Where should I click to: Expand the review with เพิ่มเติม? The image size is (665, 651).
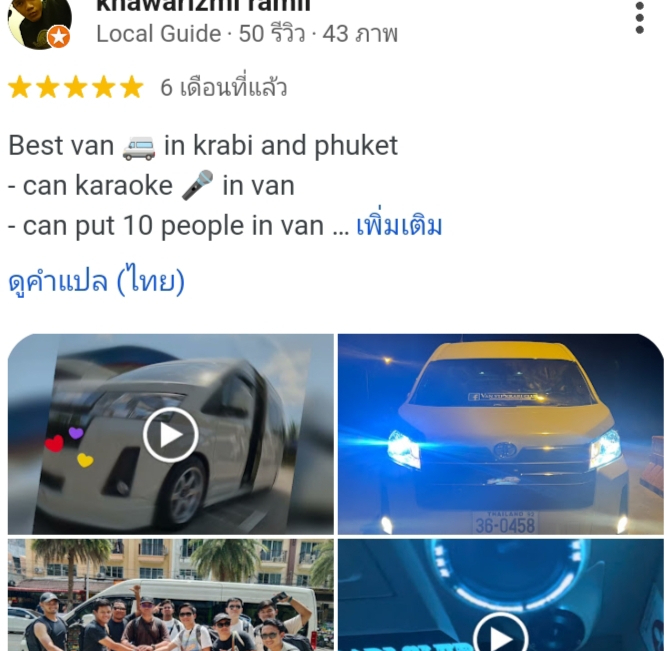398,226
